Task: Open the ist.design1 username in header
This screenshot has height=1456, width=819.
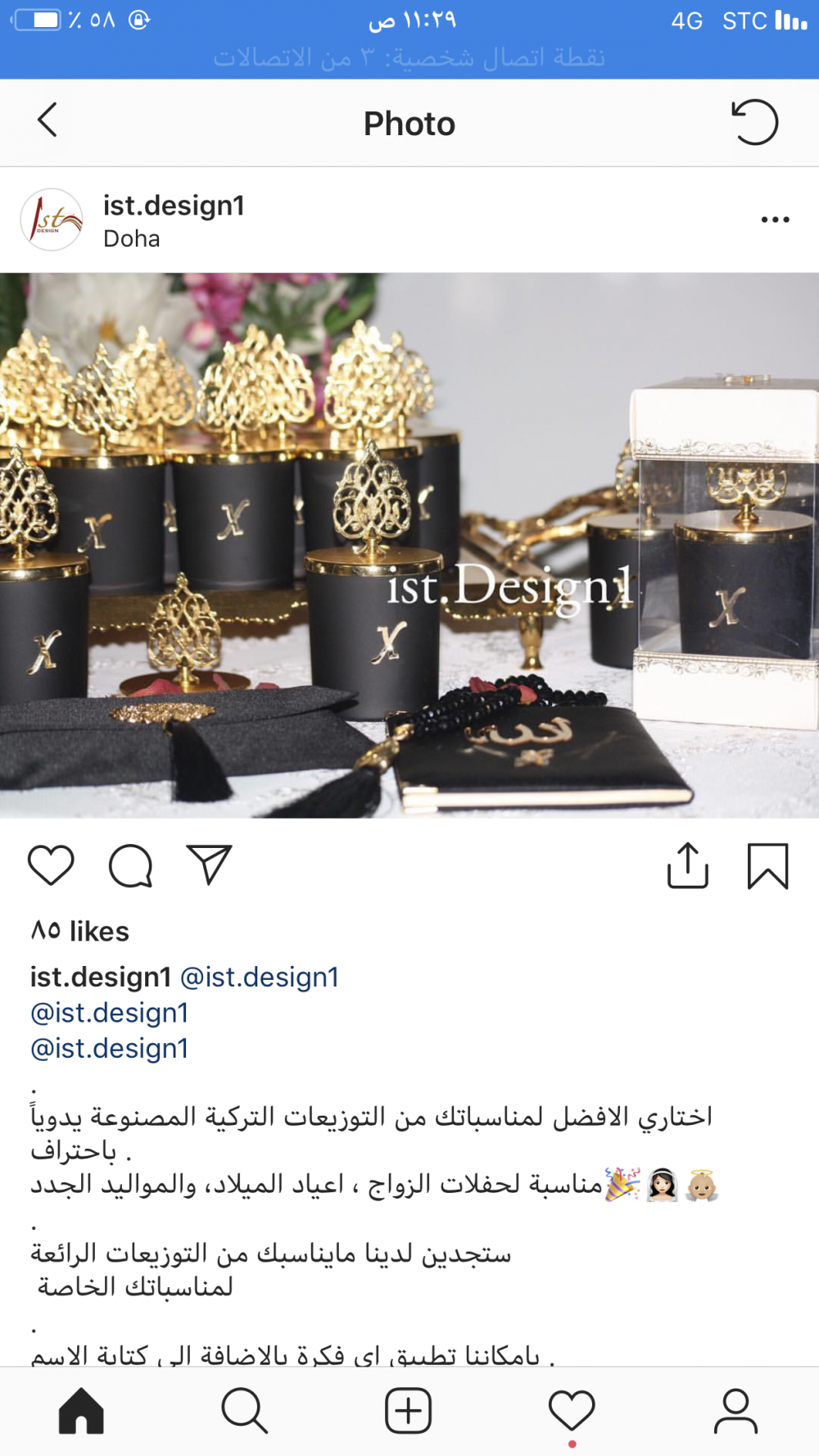Action: [x=174, y=206]
